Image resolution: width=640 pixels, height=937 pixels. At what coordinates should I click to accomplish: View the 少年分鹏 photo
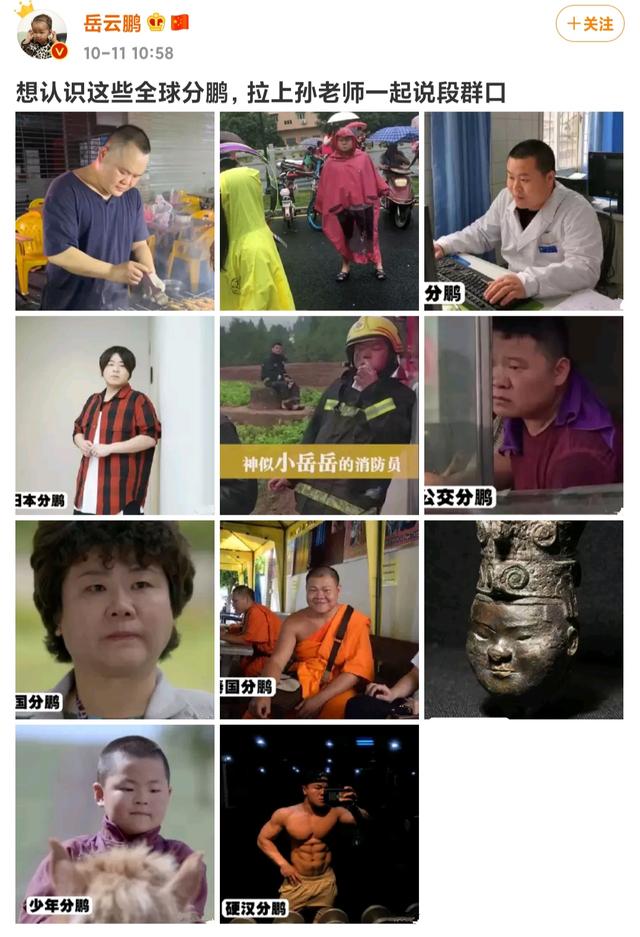[115, 823]
